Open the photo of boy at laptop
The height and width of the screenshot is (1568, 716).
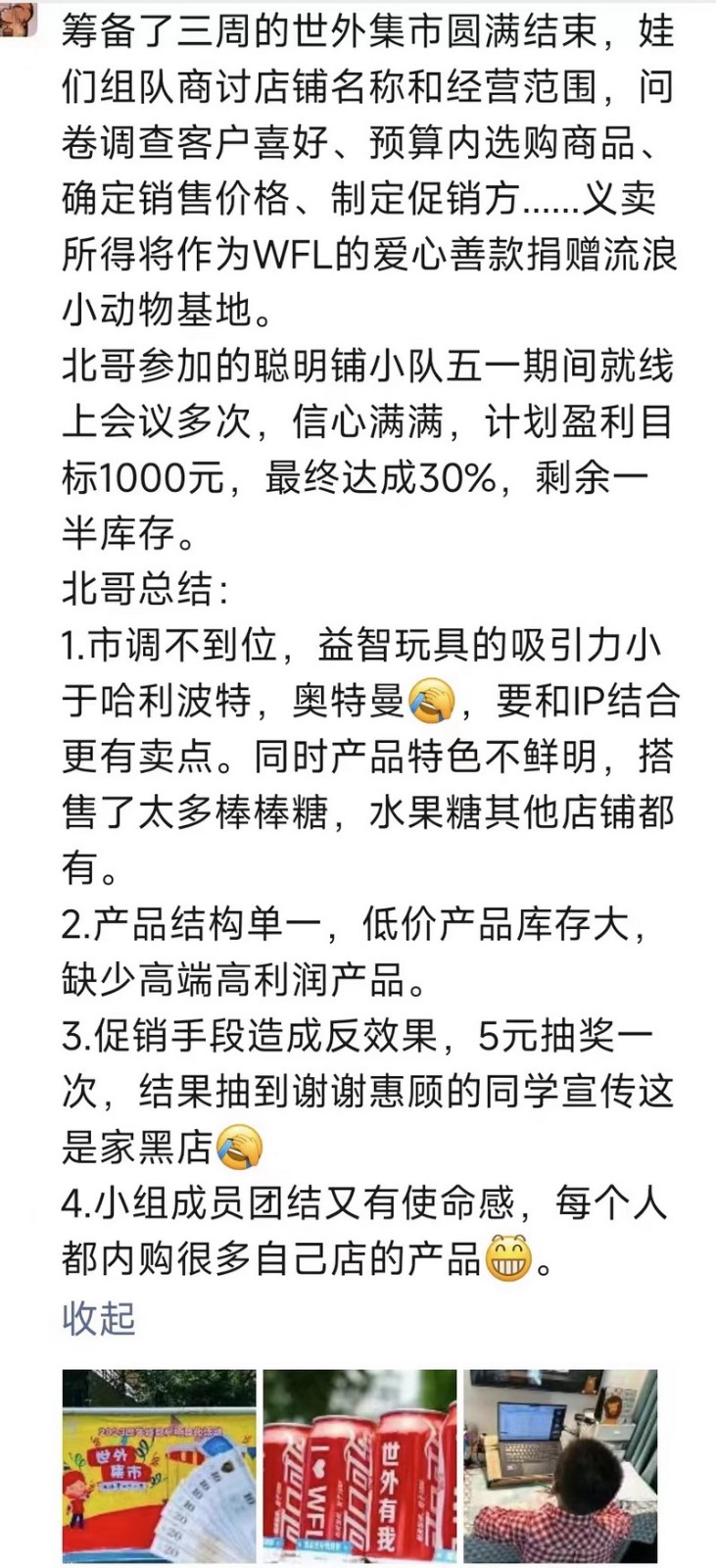coord(559,1466)
